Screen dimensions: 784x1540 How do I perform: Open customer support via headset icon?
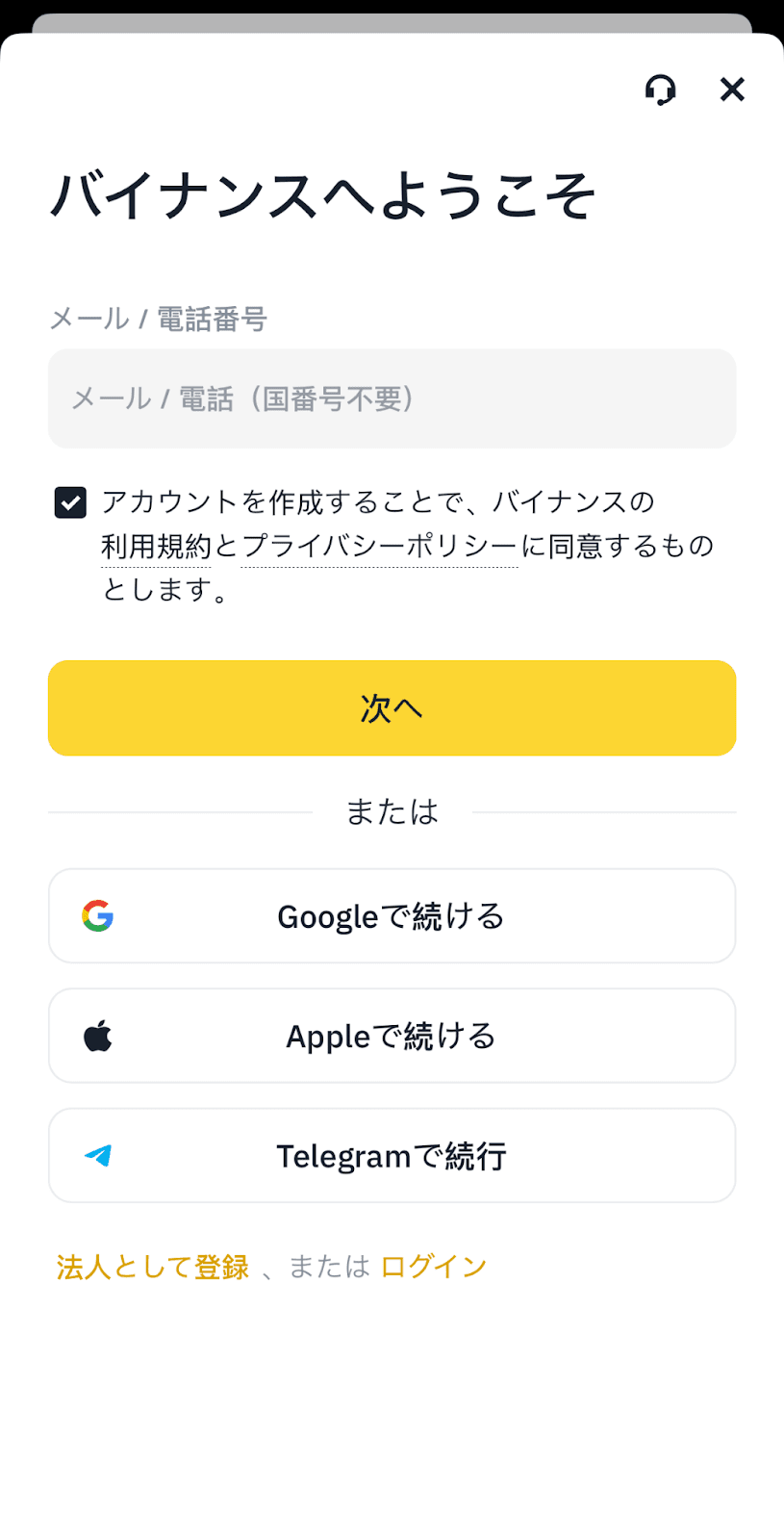pos(662,89)
